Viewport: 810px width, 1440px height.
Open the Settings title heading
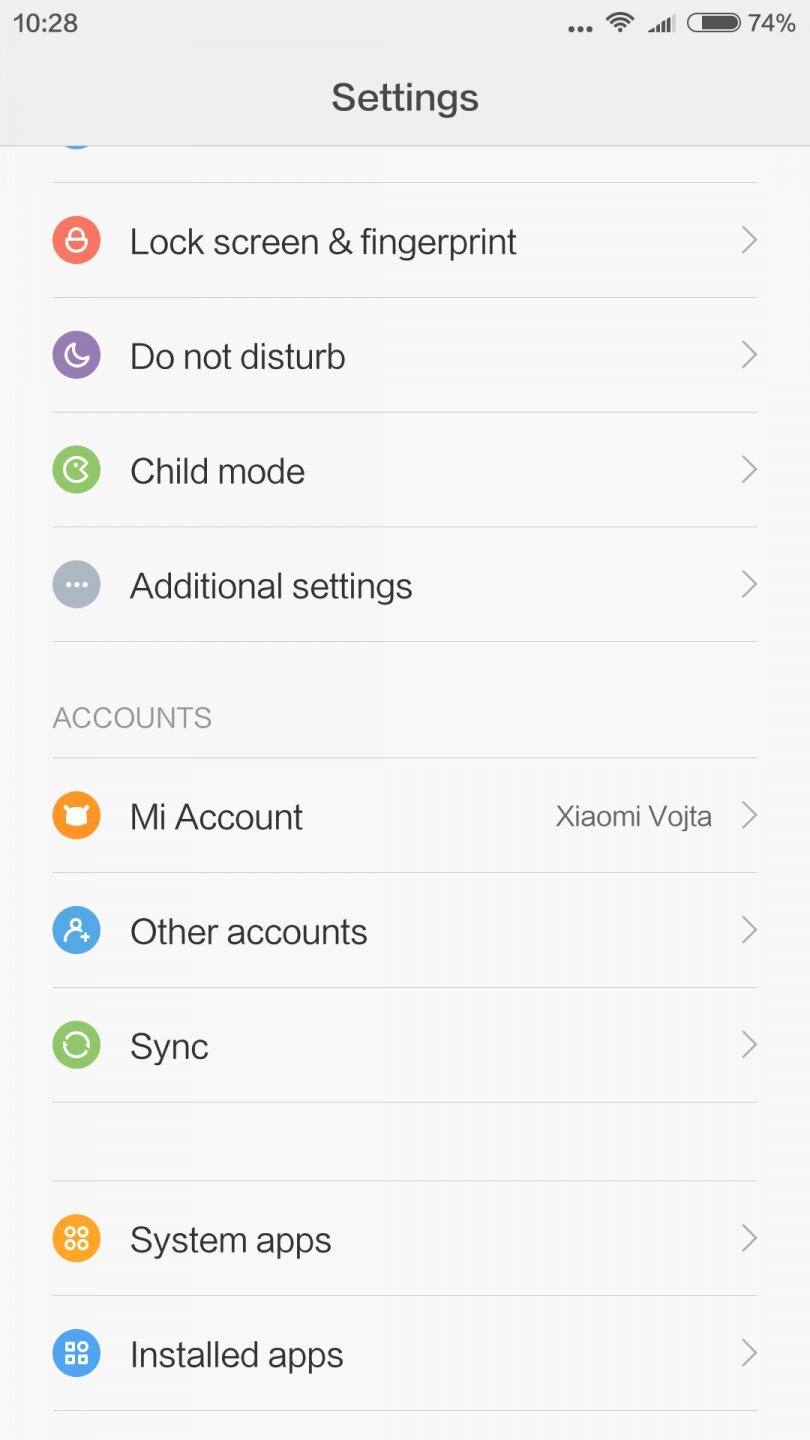405,97
